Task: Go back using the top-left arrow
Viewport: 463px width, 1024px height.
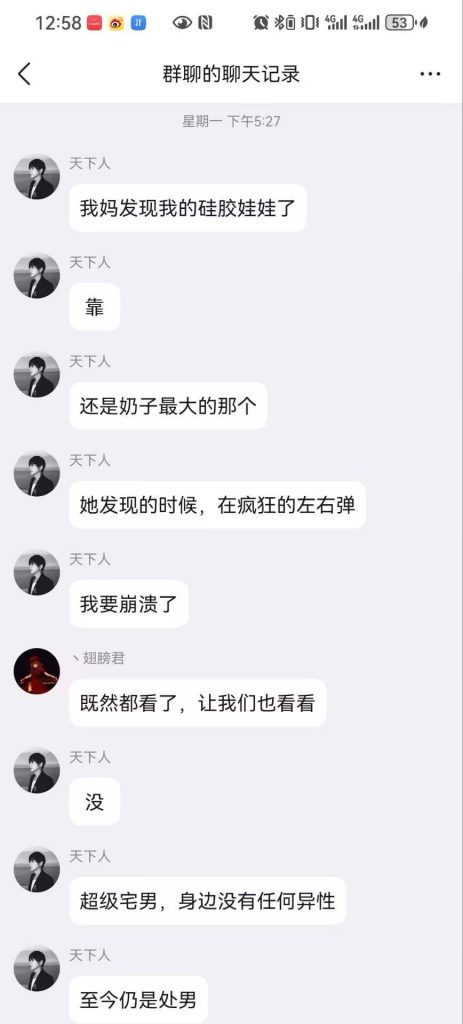Action: (24, 74)
